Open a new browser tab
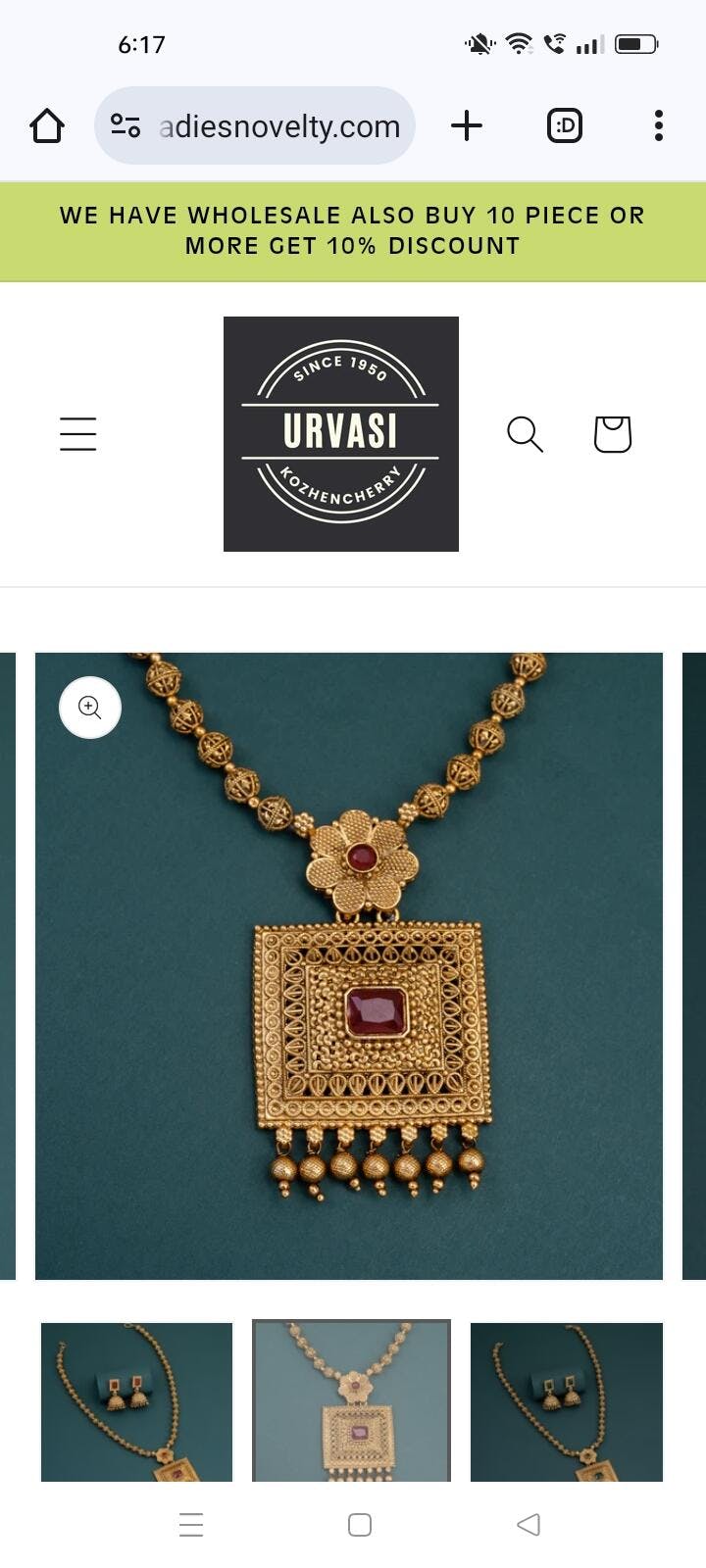706x1568 pixels. click(x=467, y=125)
